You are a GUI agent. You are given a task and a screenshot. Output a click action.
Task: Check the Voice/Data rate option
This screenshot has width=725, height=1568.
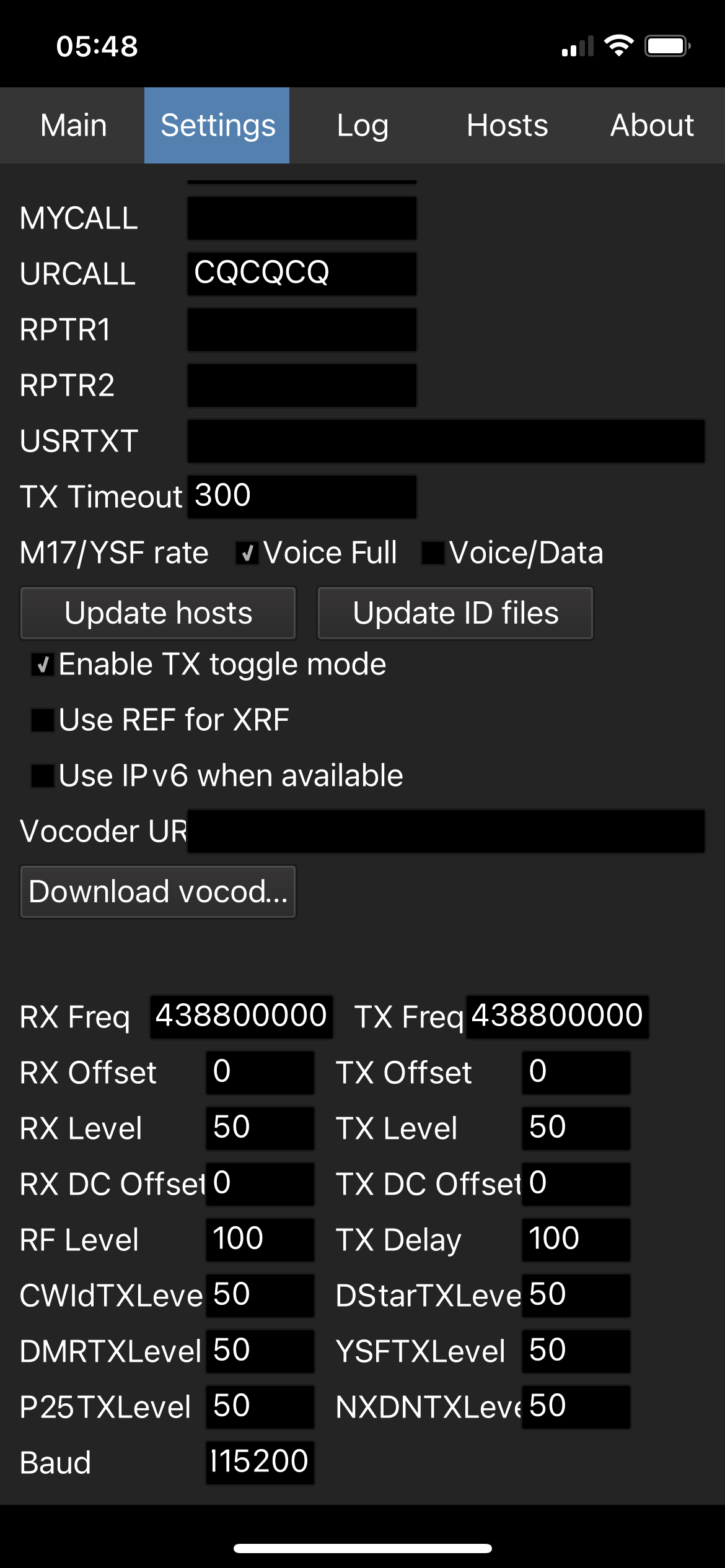point(433,553)
